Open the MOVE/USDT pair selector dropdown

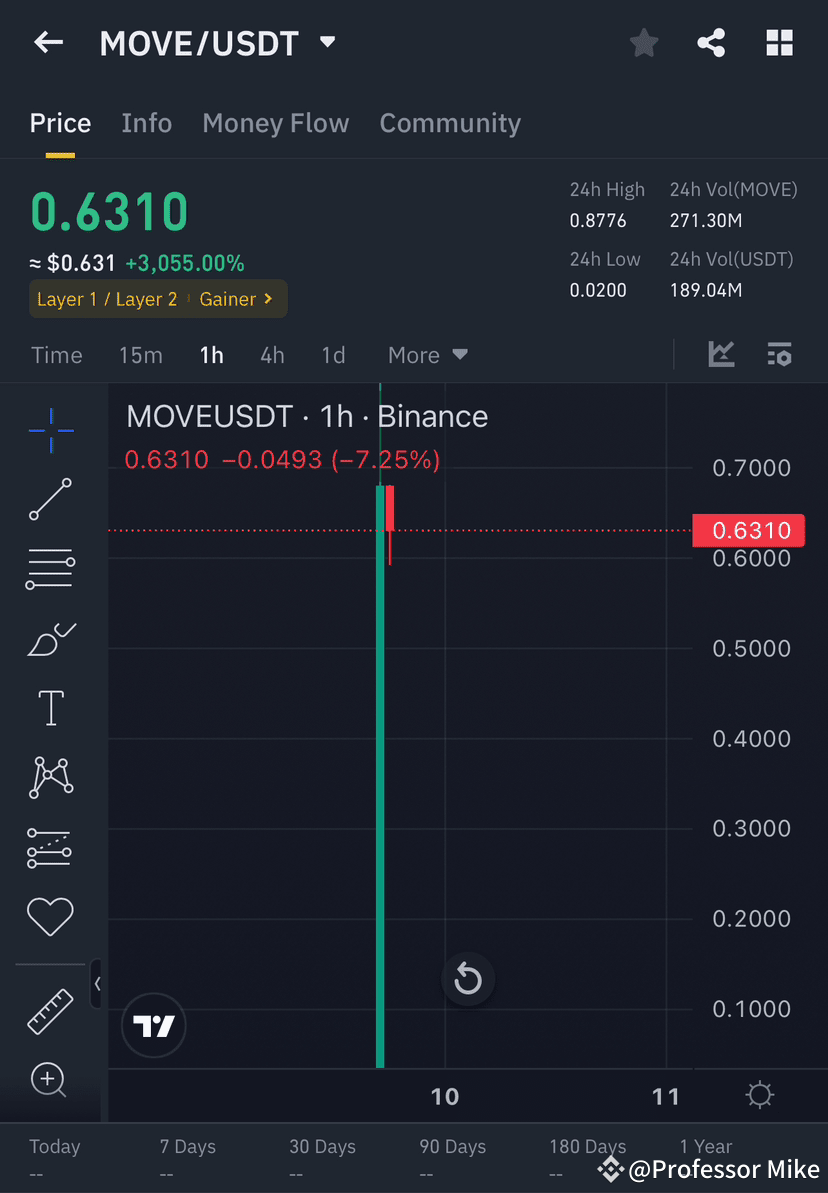[327, 42]
